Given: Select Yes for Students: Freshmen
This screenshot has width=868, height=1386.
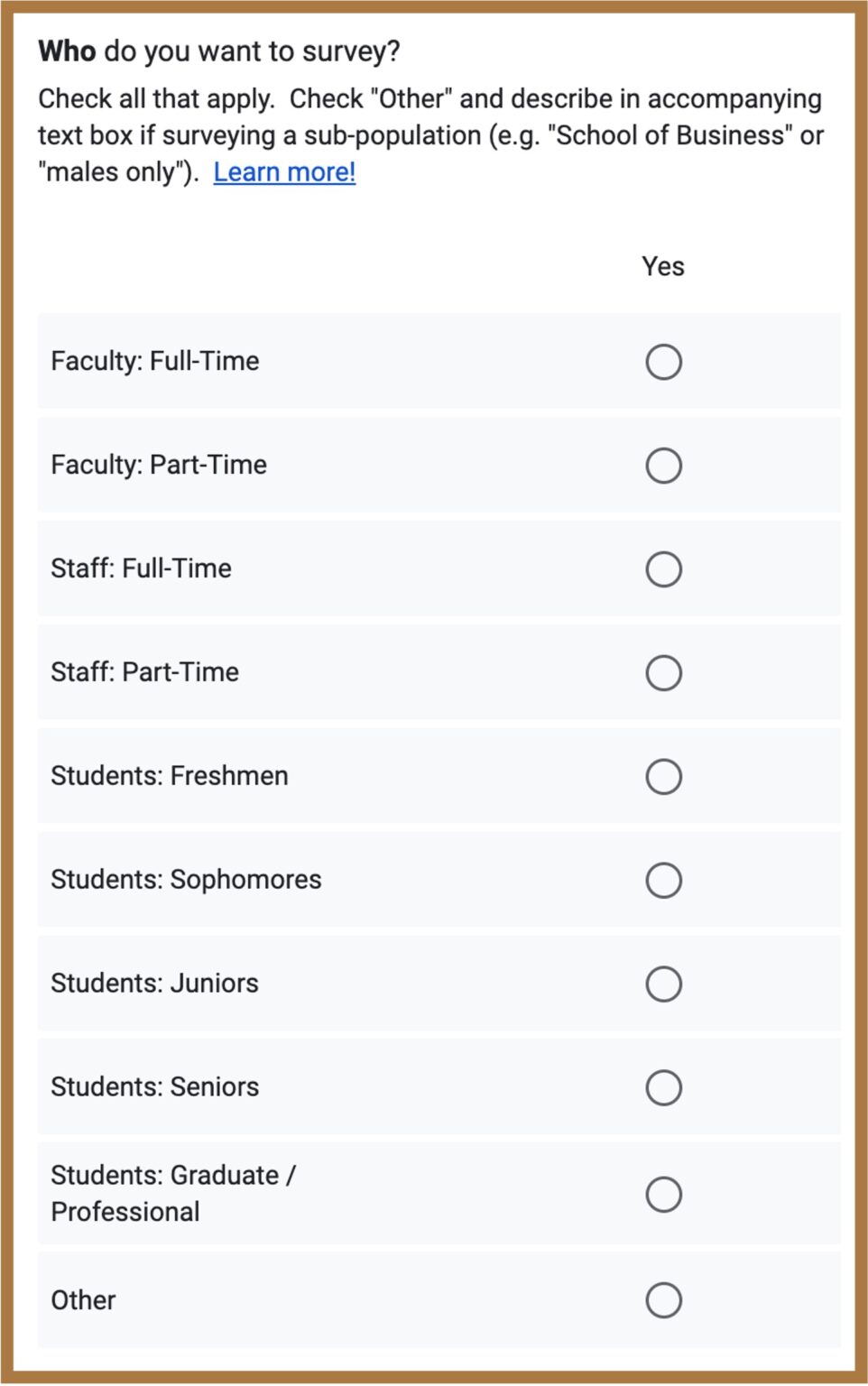Looking at the screenshot, I should click(x=663, y=776).
